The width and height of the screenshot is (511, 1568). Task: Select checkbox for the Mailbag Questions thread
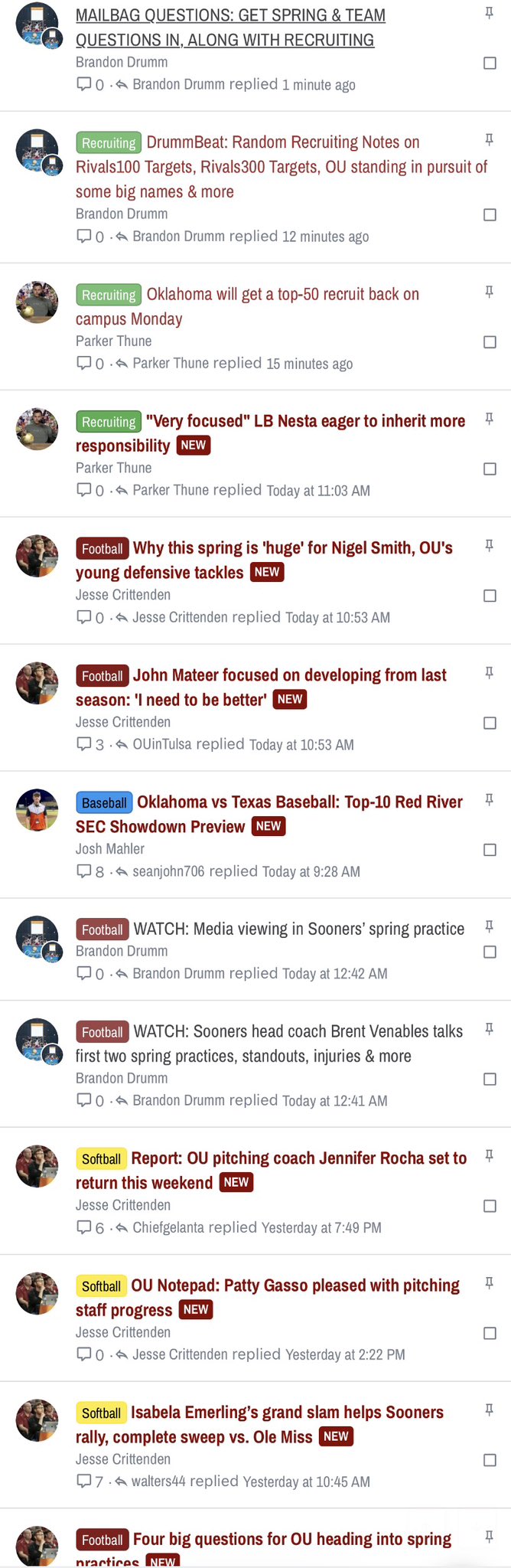tap(490, 63)
